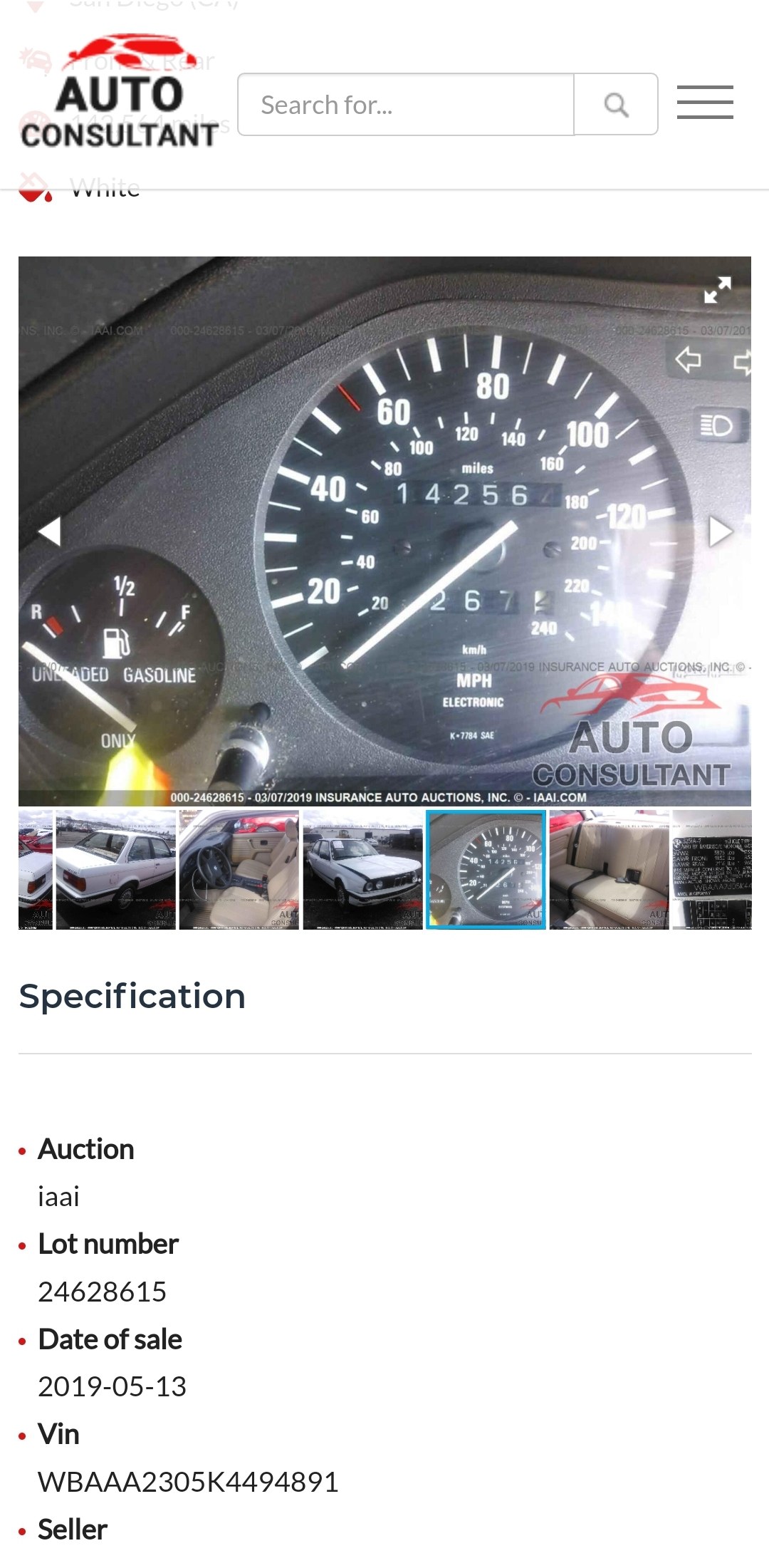Select the VIN sticker label thumbnail

tap(712, 869)
